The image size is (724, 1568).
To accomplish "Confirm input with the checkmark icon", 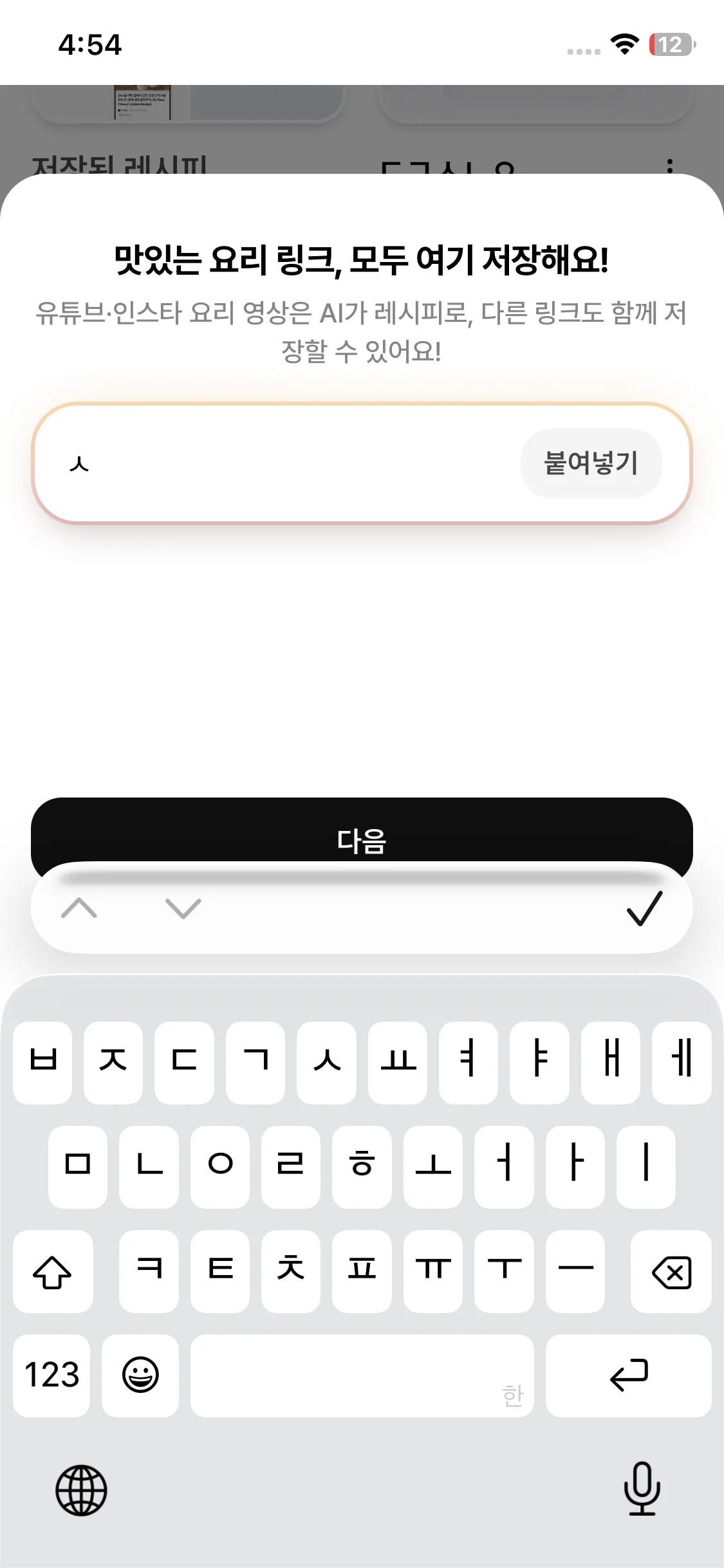I will click(644, 908).
